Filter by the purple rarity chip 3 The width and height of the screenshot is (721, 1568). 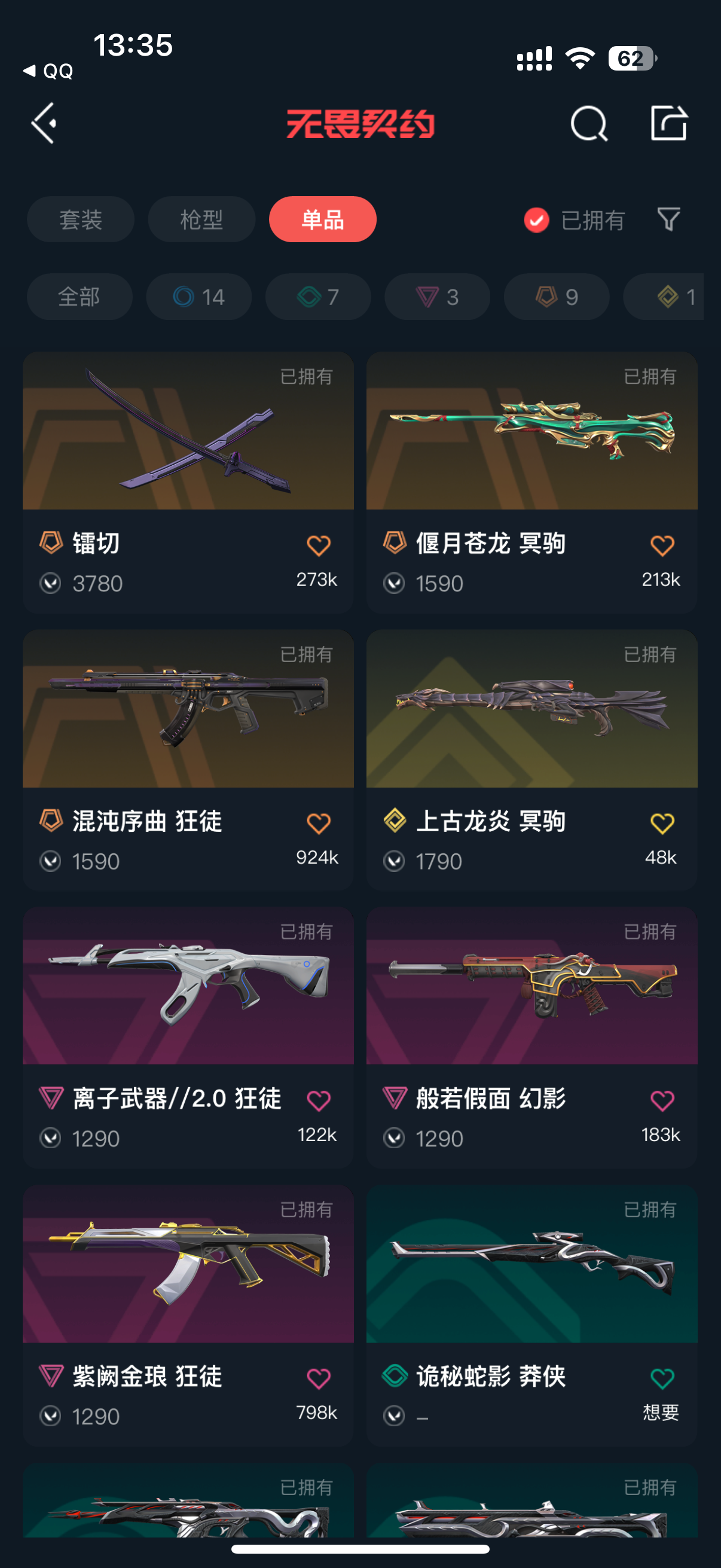438,297
